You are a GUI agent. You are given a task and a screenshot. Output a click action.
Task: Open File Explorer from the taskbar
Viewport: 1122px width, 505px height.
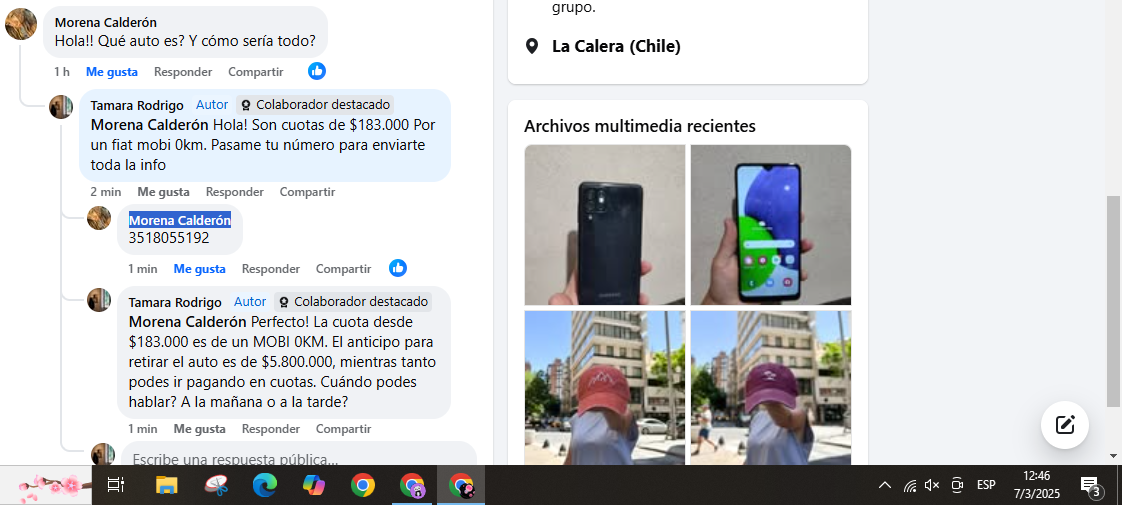[167, 486]
